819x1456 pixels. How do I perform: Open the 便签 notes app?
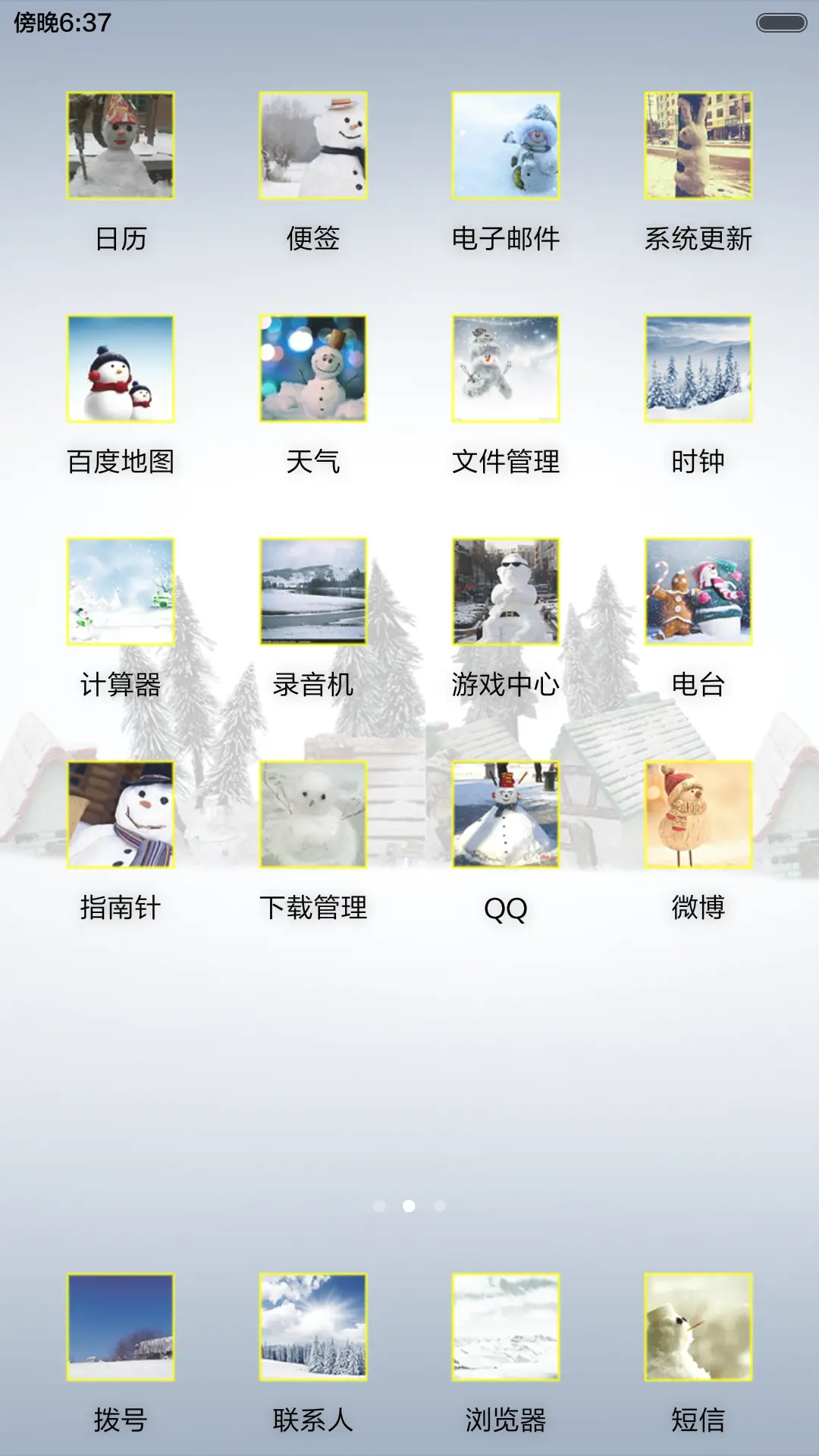click(x=313, y=144)
